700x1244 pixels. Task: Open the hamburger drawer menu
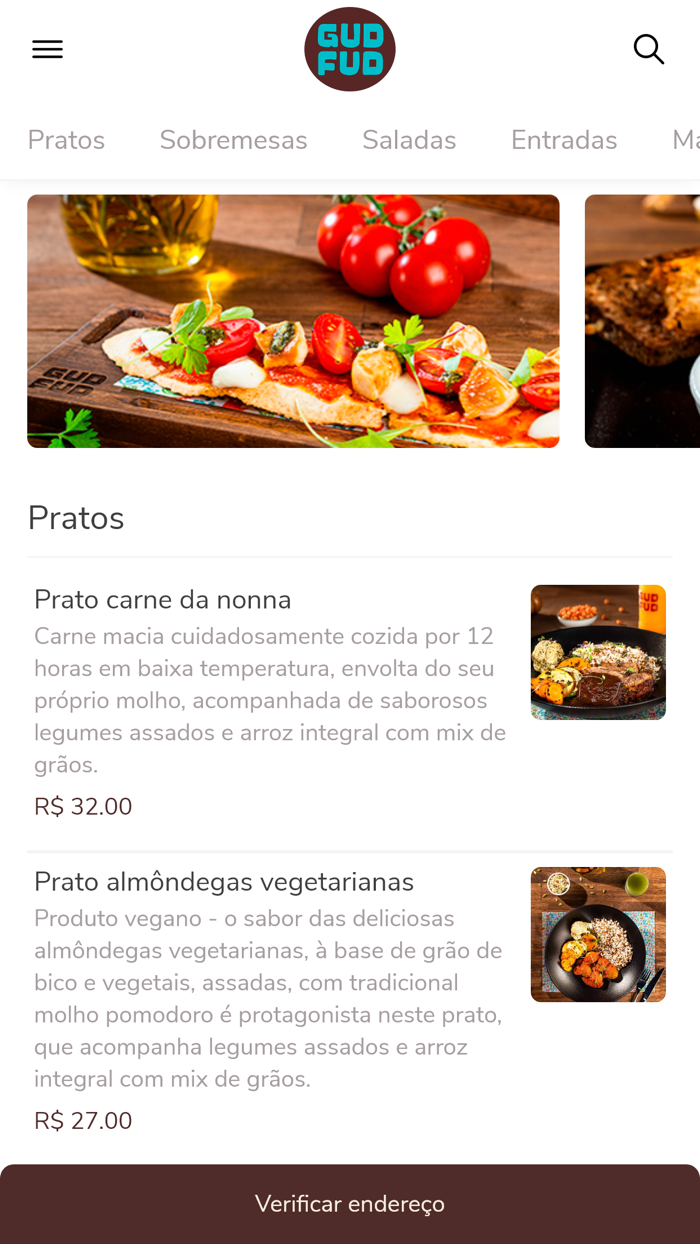point(47,49)
